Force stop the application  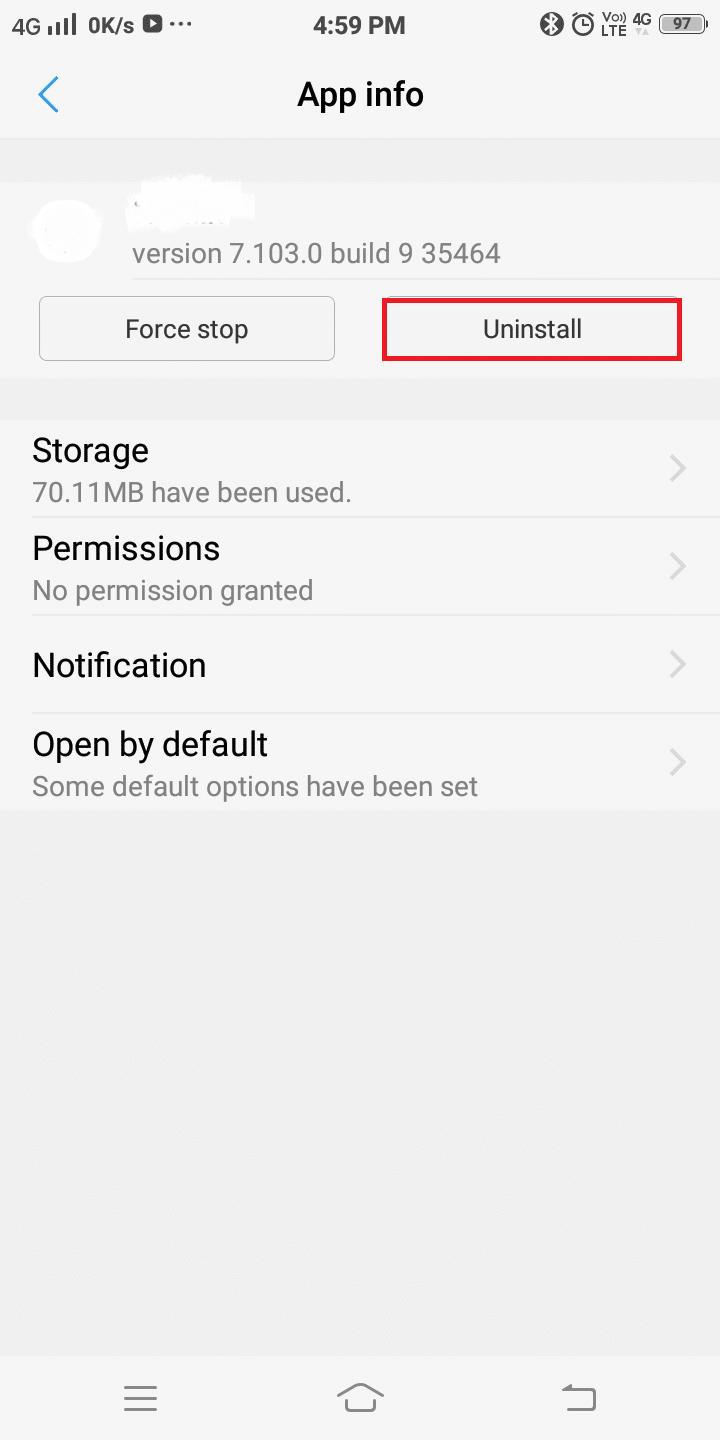tap(187, 328)
